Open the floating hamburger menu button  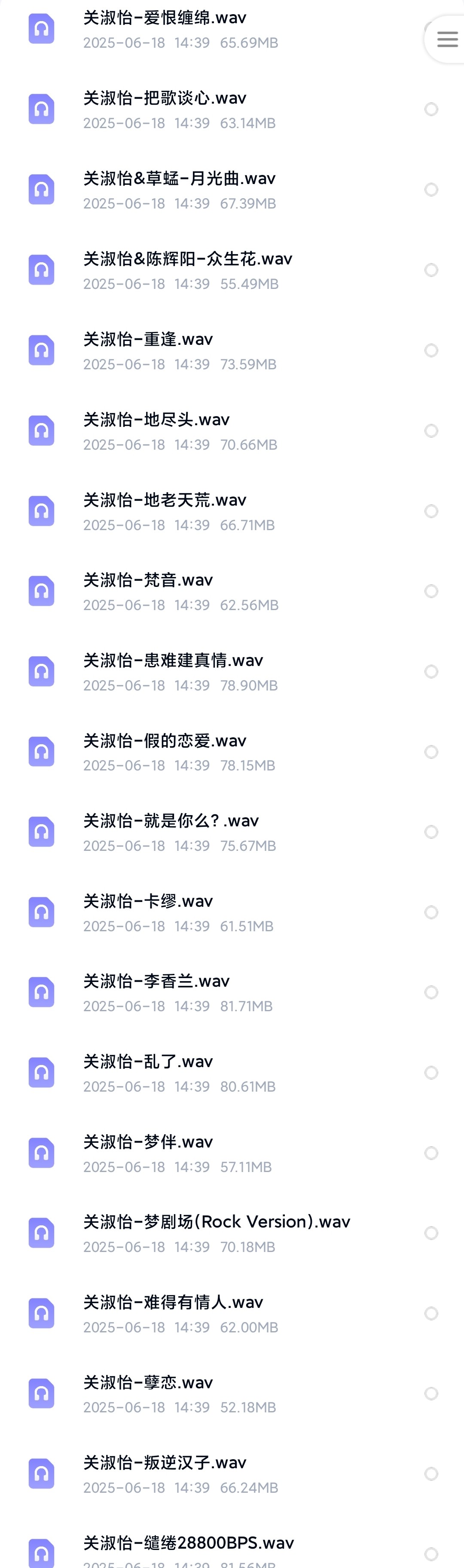pos(447,40)
